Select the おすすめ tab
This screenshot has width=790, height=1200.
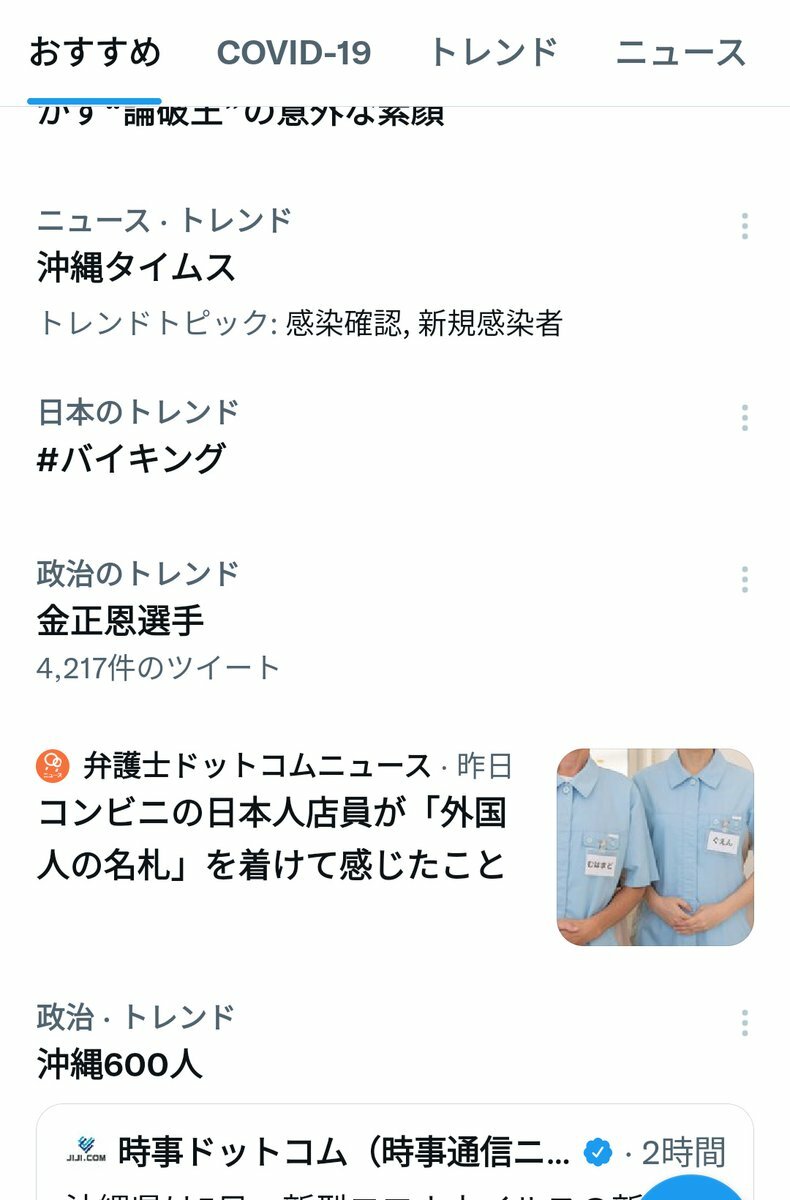pyautogui.click(x=94, y=52)
